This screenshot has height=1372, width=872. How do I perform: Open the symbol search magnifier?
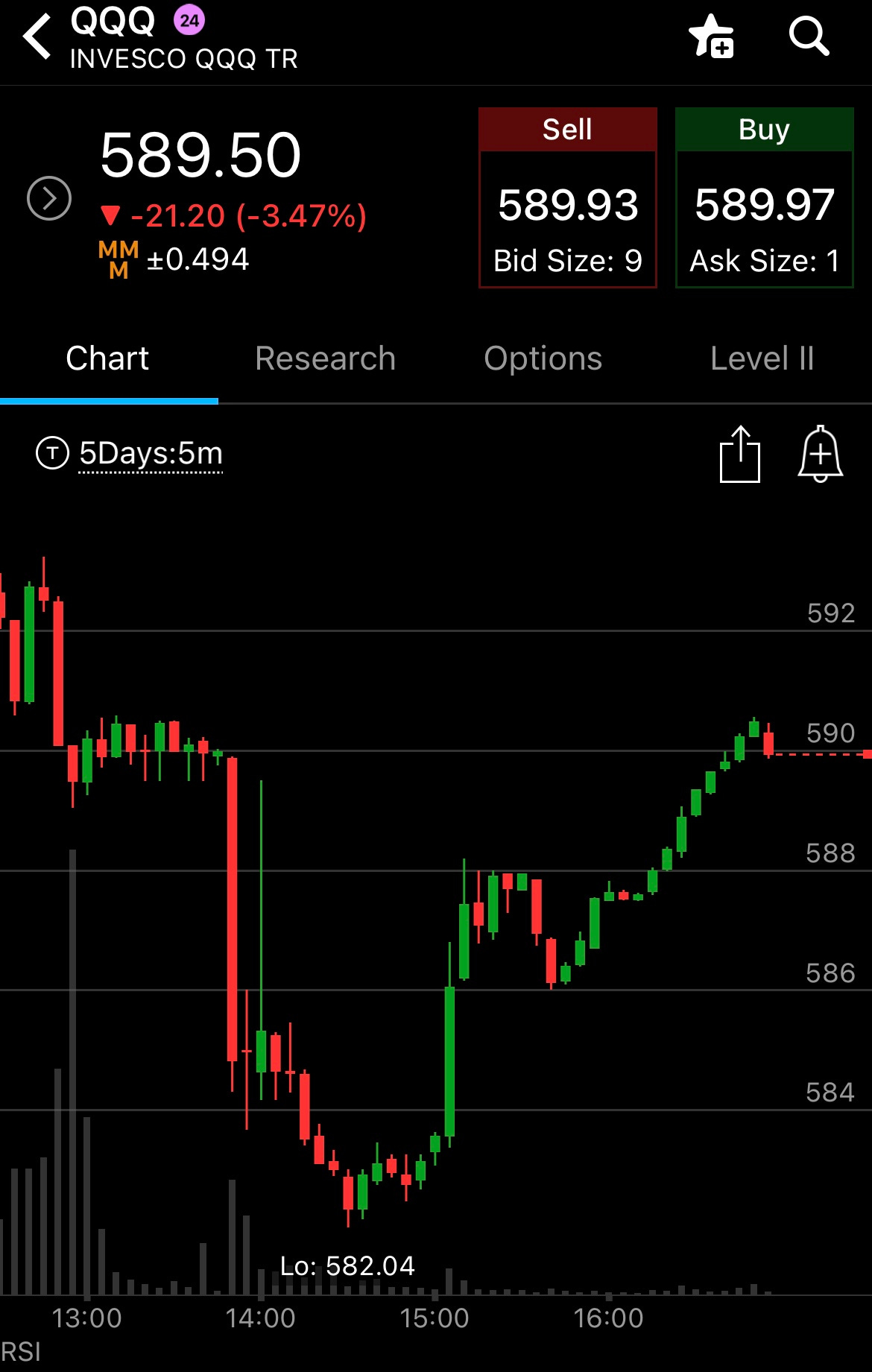coord(809,36)
